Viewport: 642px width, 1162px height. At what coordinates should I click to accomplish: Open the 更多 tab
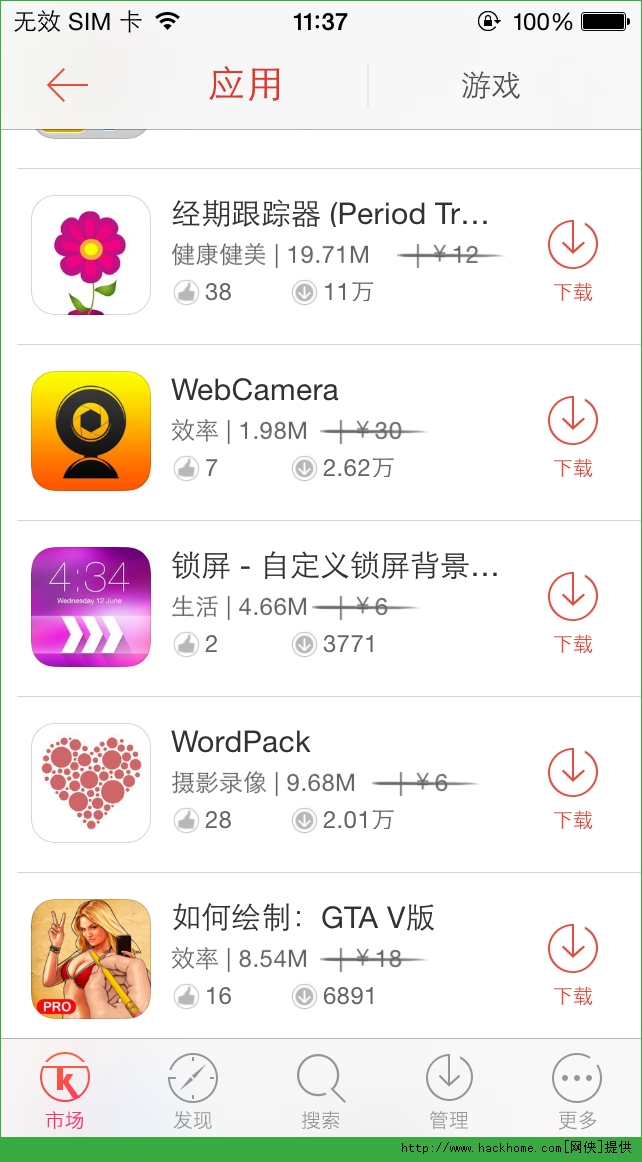click(577, 1091)
